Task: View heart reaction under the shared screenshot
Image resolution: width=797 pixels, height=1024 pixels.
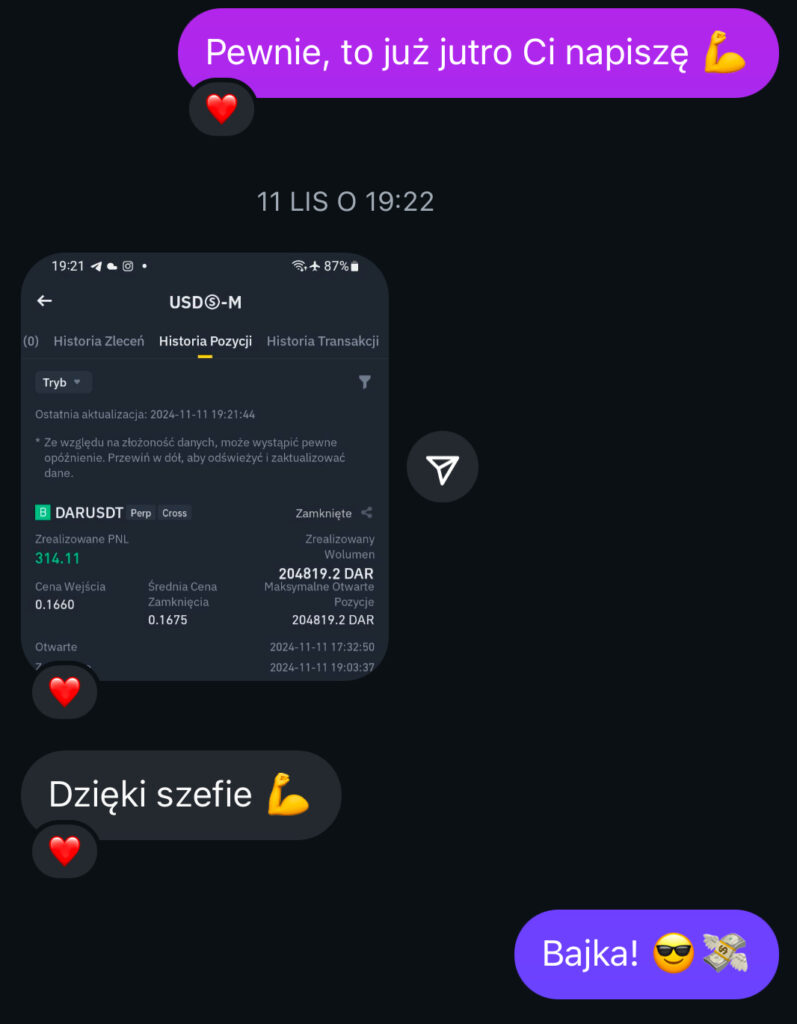Action: [x=64, y=691]
